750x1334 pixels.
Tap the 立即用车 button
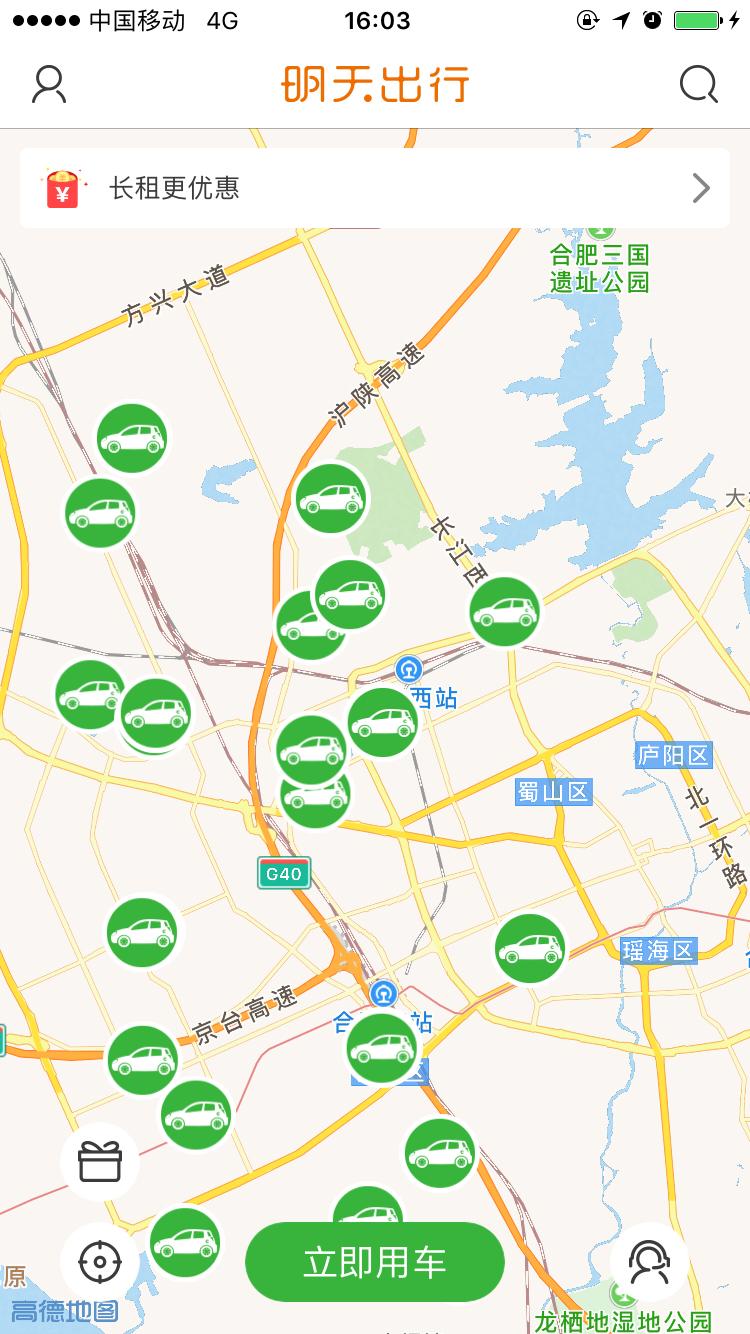[375, 1262]
